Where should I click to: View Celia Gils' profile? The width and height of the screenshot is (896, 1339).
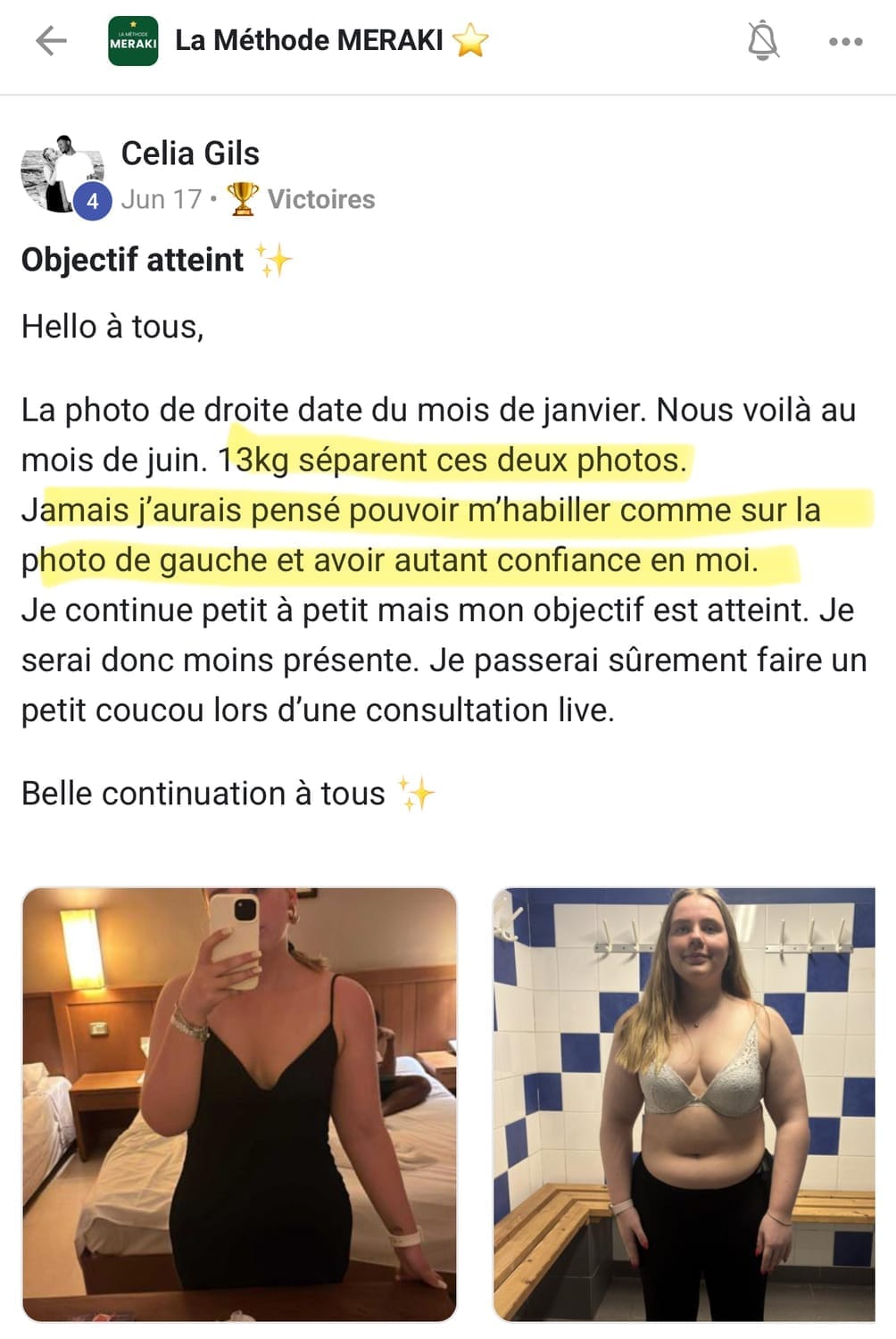click(190, 154)
